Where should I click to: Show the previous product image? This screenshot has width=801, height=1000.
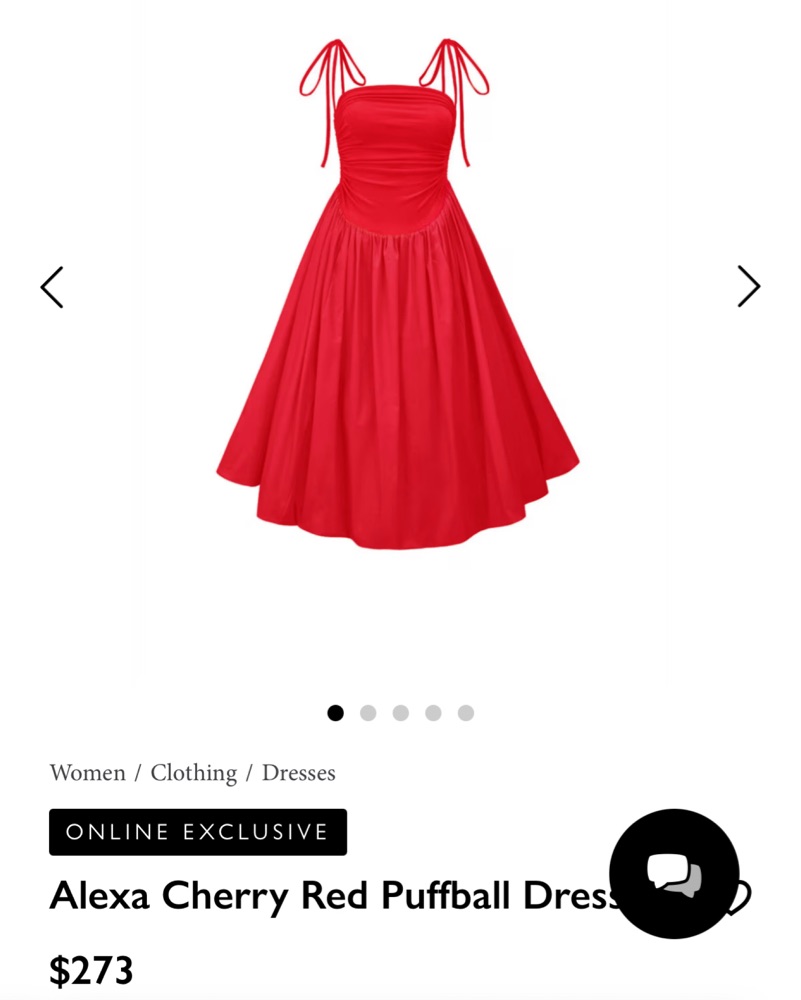[x=52, y=287]
